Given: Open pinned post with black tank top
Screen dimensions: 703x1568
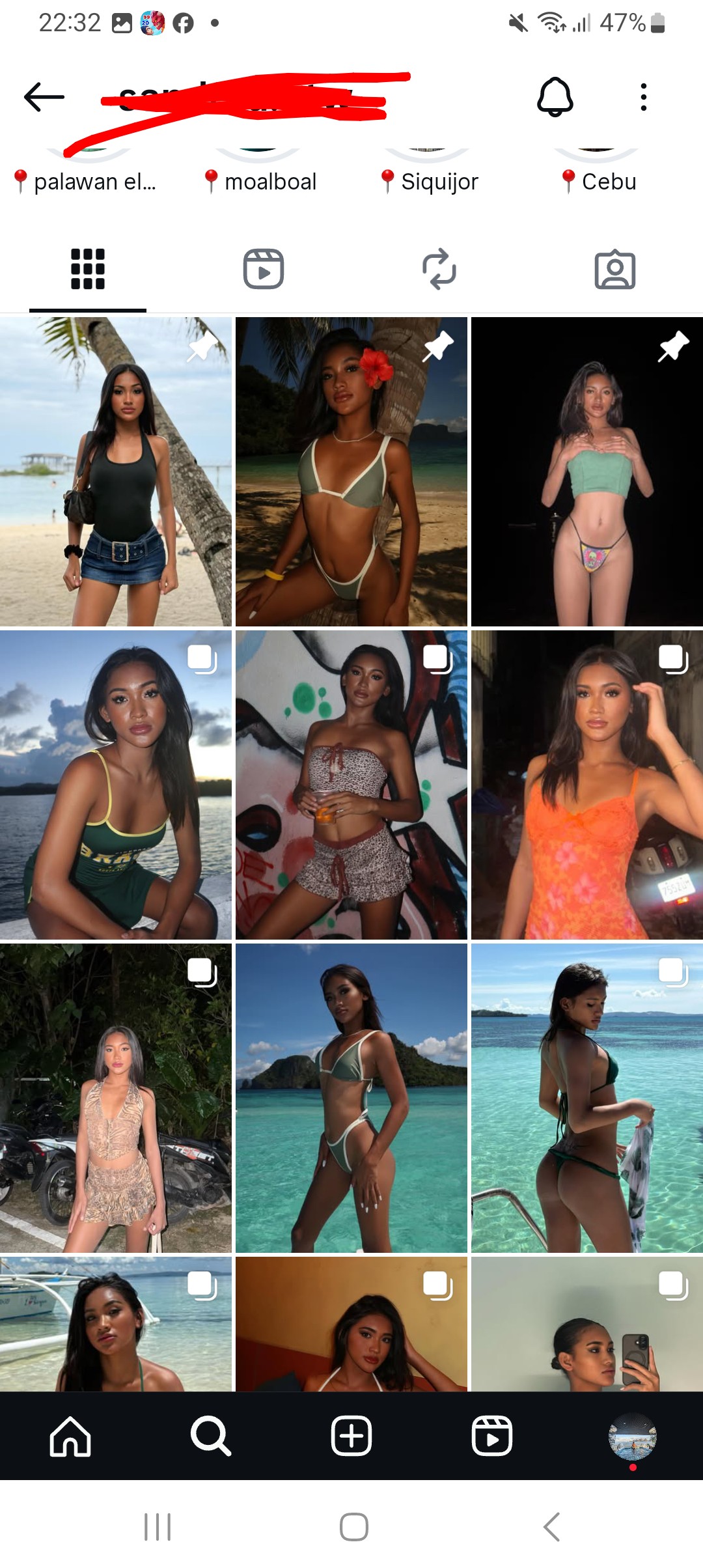Looking at the screenshot, I should click(x=116, y=472).
